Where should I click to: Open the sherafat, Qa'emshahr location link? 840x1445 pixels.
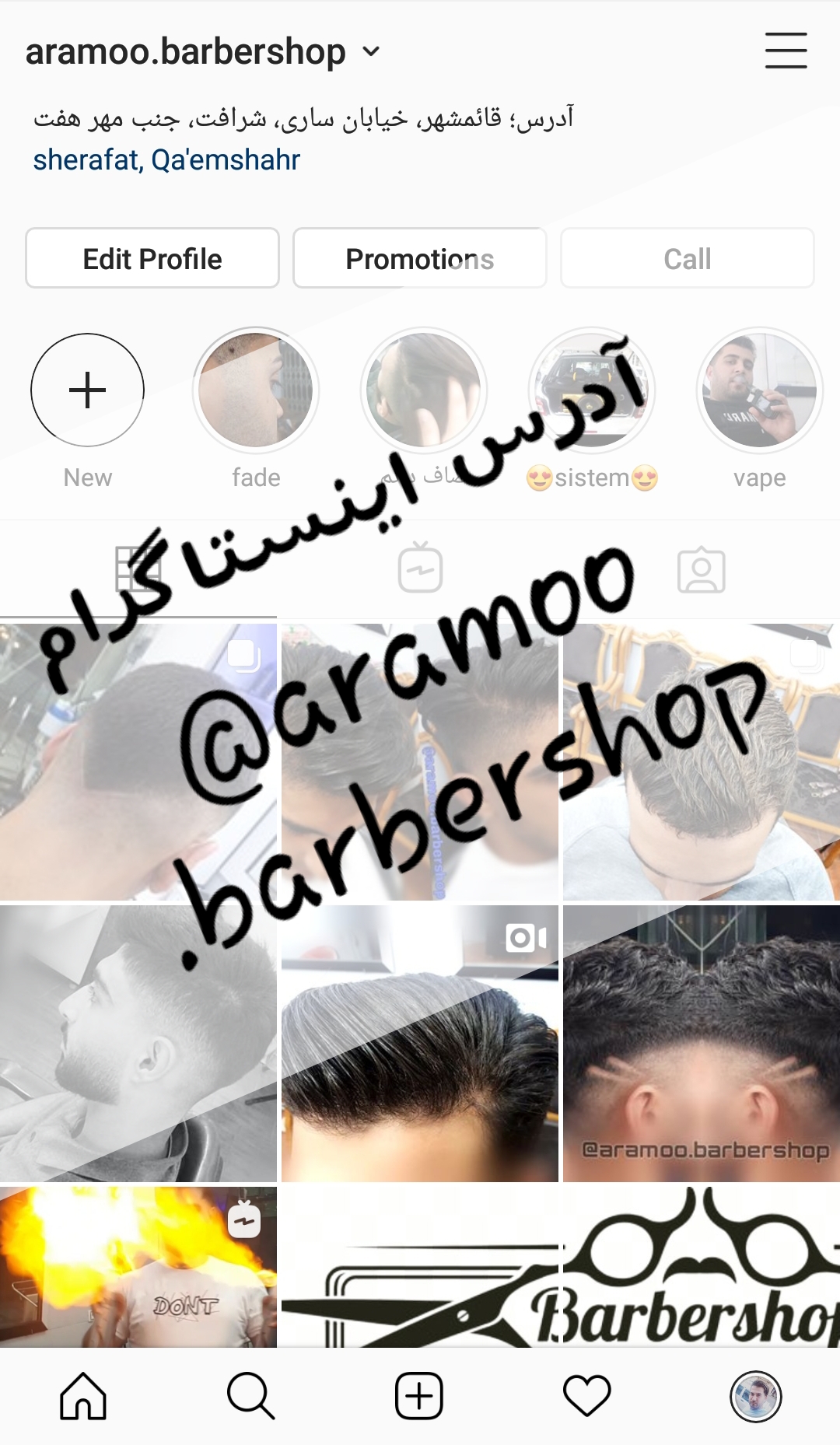point(166,159)
